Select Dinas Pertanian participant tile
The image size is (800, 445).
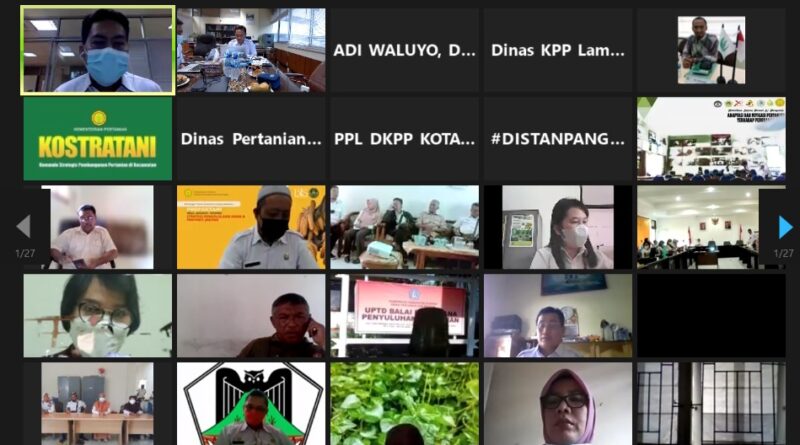(251, 139)
